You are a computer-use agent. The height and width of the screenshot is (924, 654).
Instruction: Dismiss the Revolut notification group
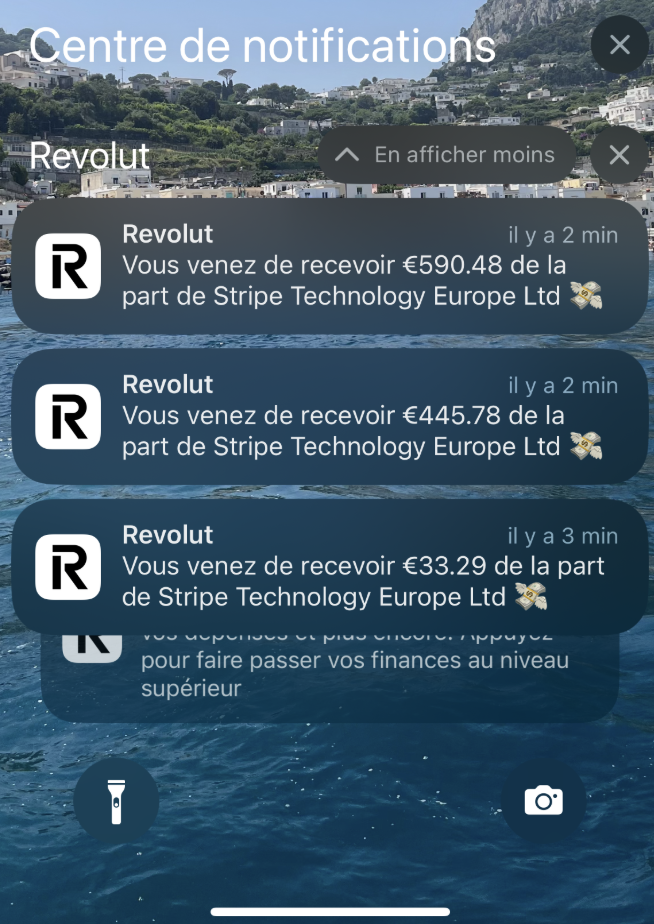619,155
